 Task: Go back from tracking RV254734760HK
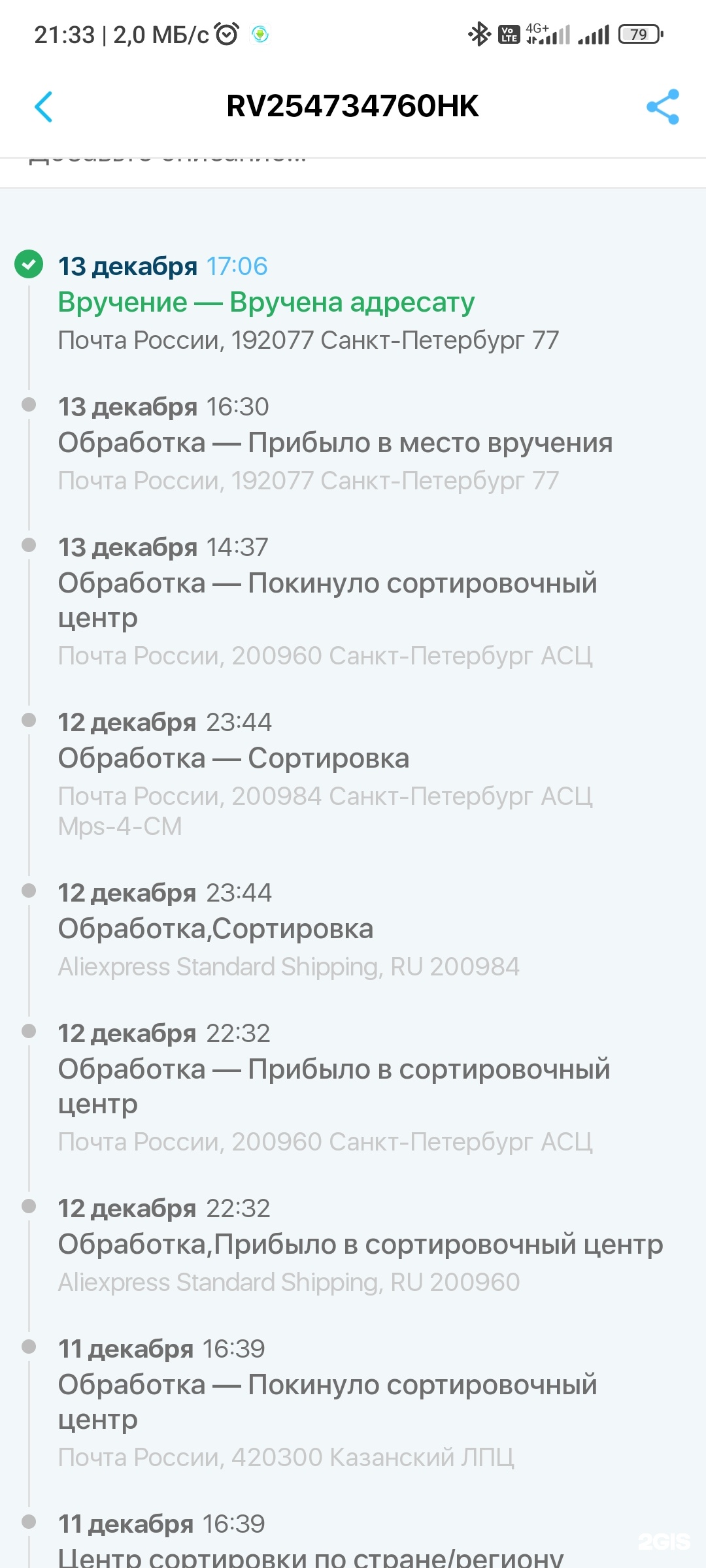click(43, 106)
